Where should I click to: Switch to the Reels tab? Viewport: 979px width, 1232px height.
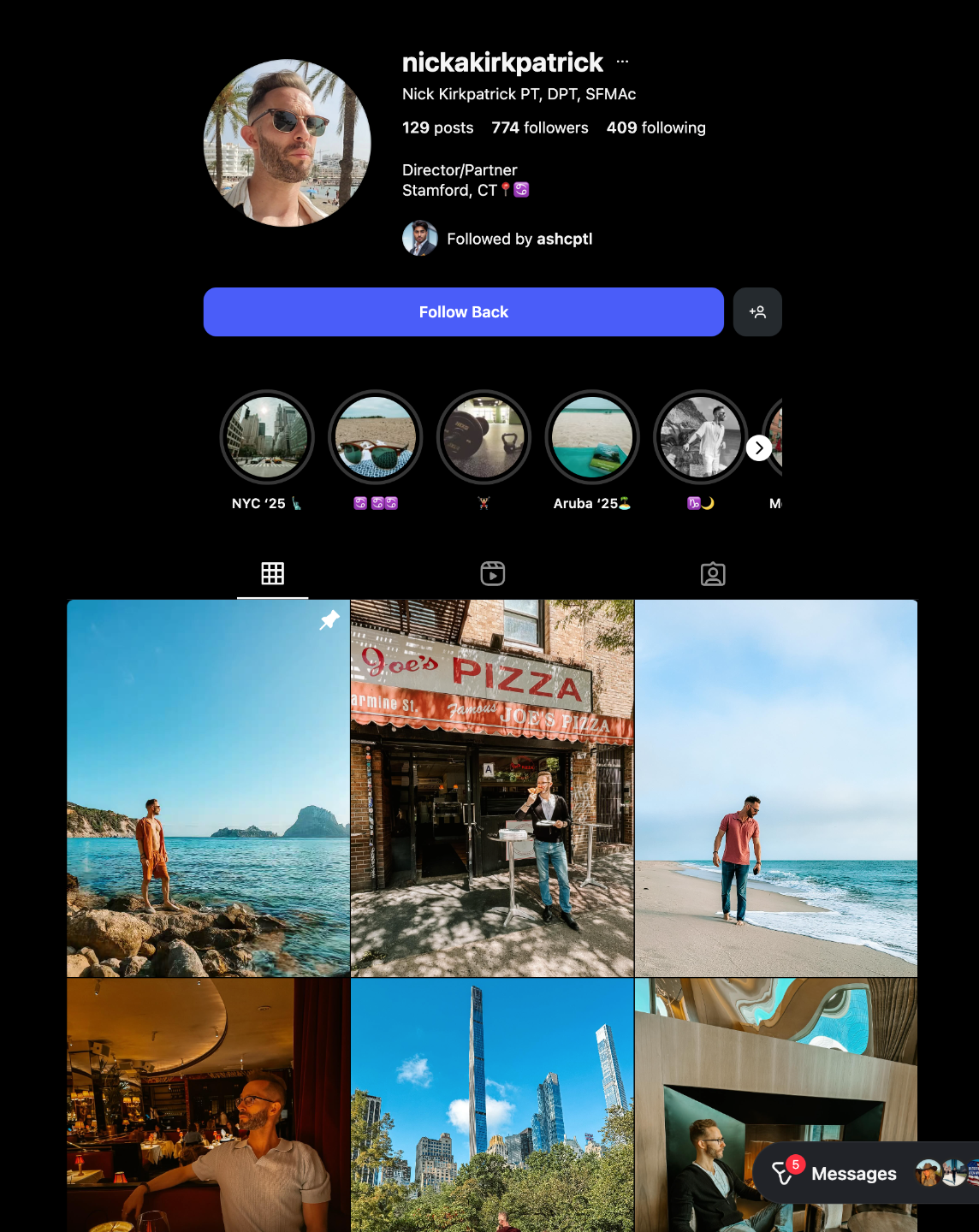click(492, 573)
